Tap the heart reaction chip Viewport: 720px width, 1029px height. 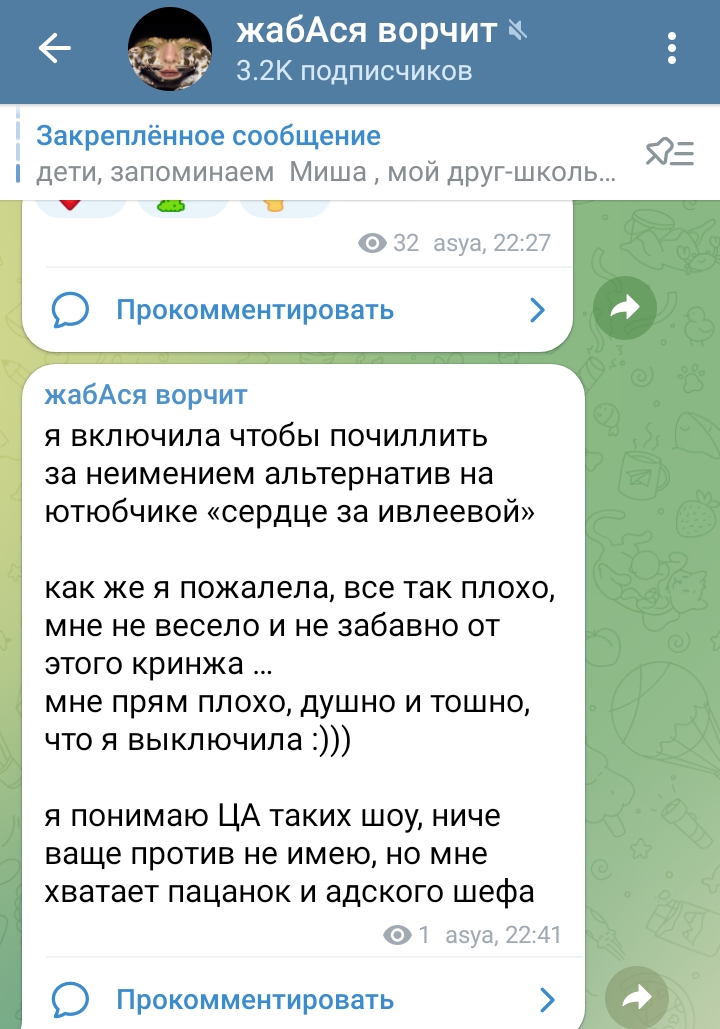tap(70, 207)
